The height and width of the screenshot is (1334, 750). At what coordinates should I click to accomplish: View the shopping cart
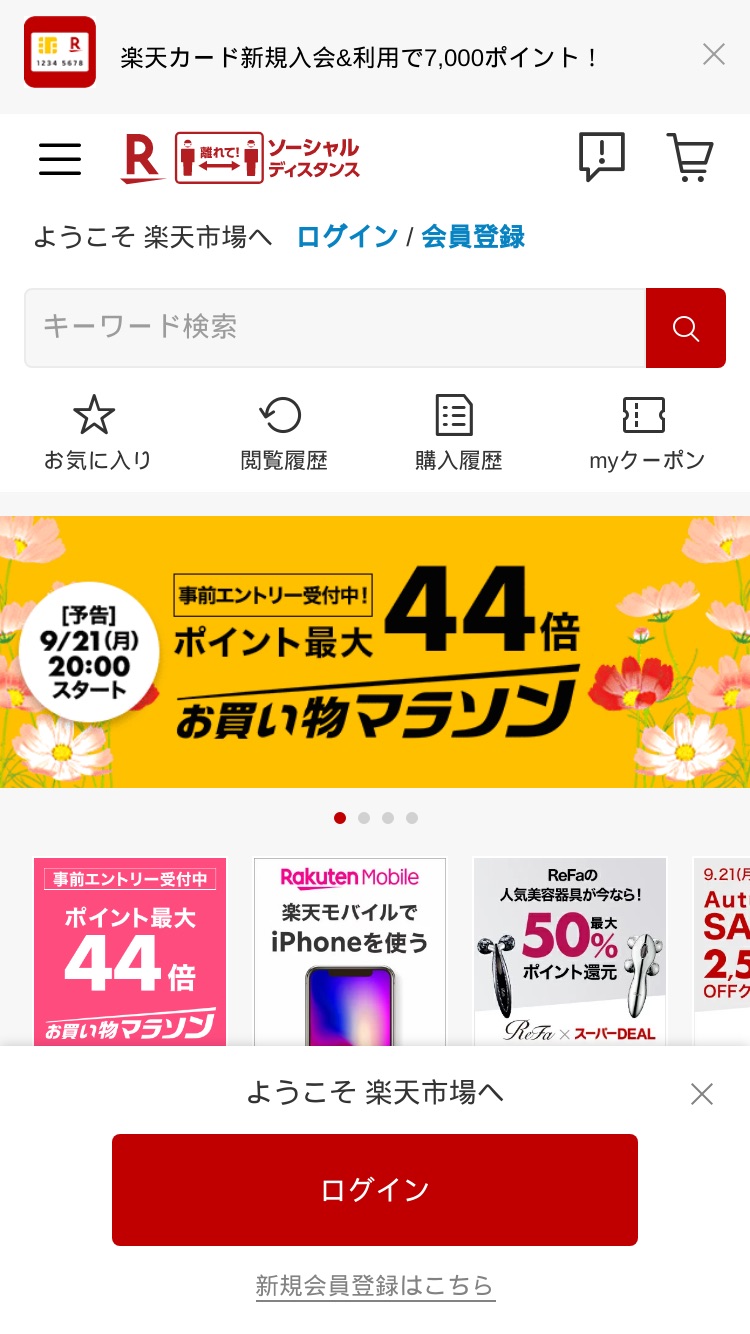pyautogui.click(x=690, y=157)
